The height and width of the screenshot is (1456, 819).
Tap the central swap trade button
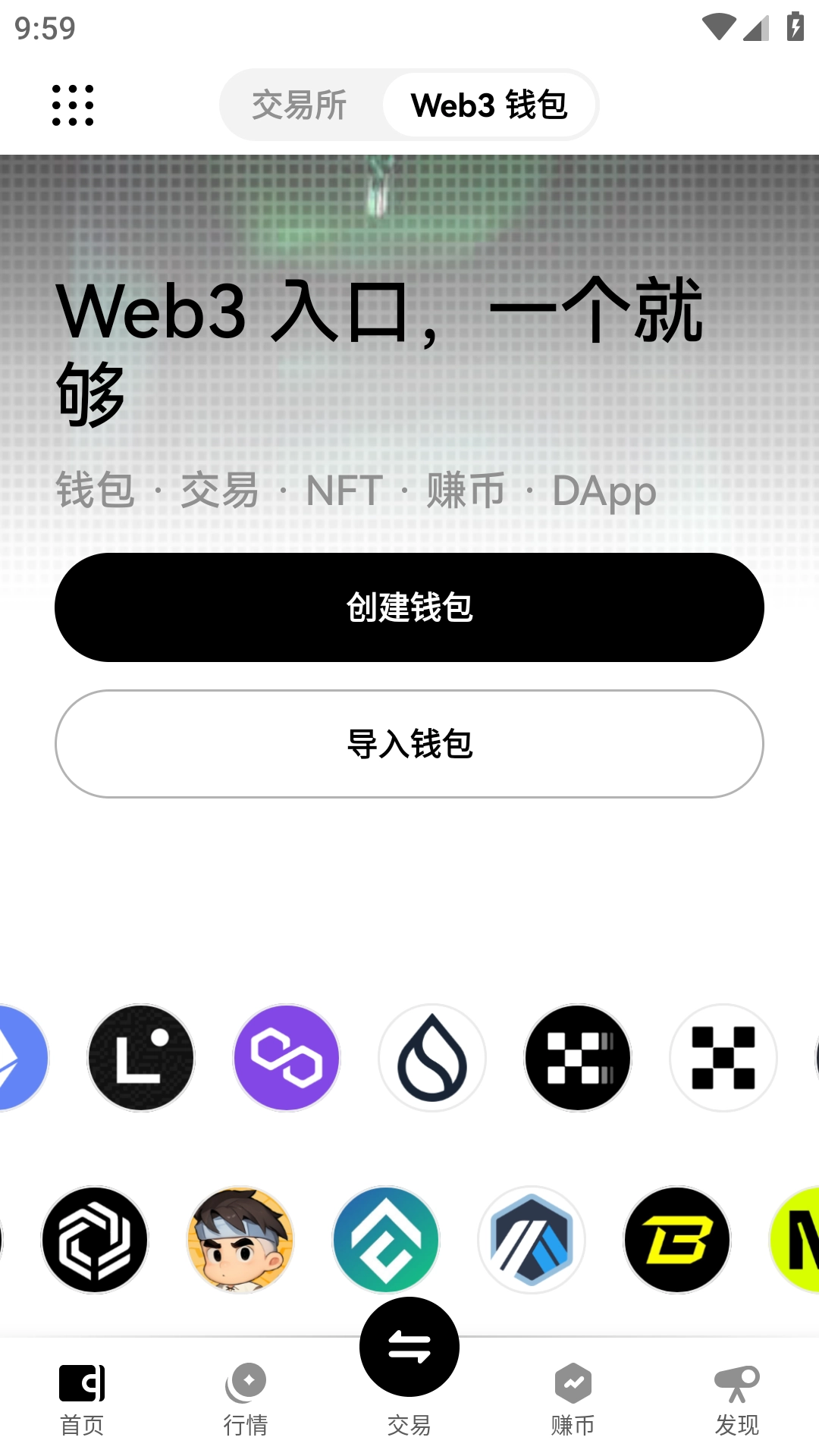pos(409,1346)
